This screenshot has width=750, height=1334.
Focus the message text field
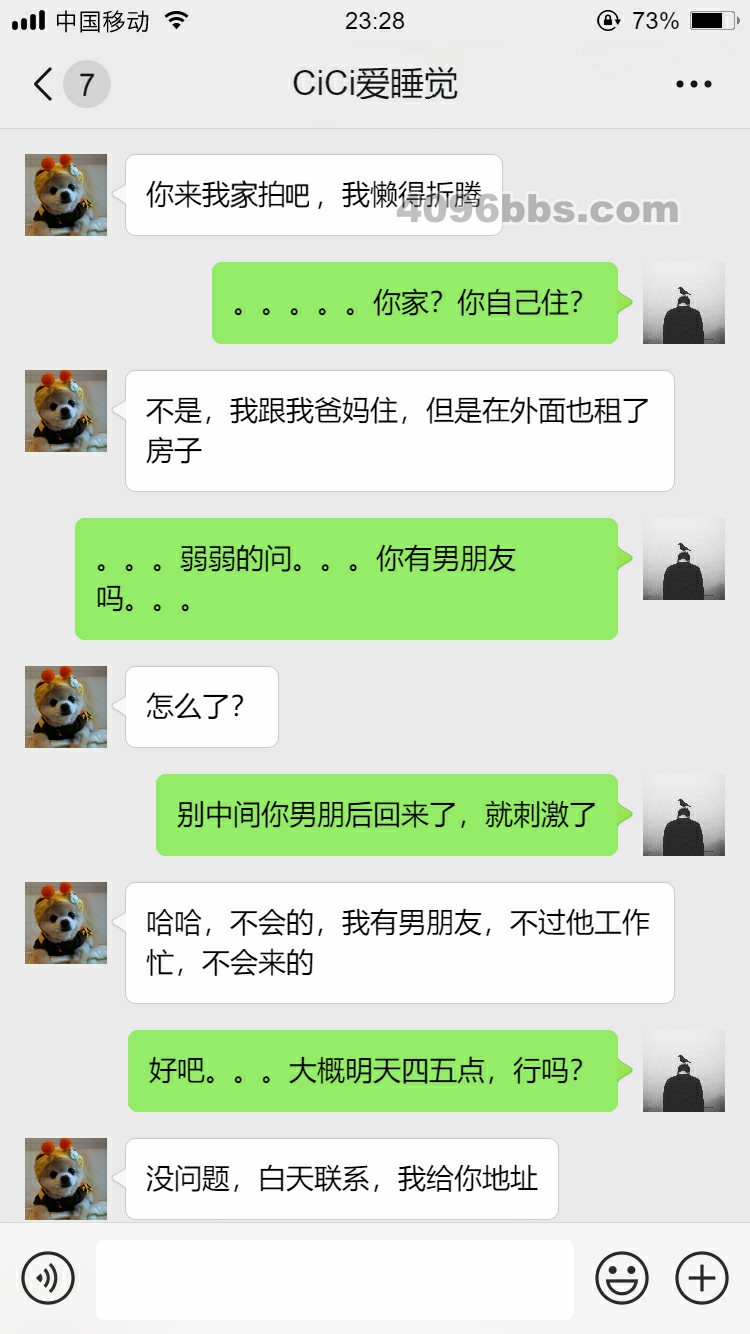(x=334, y=1278)
